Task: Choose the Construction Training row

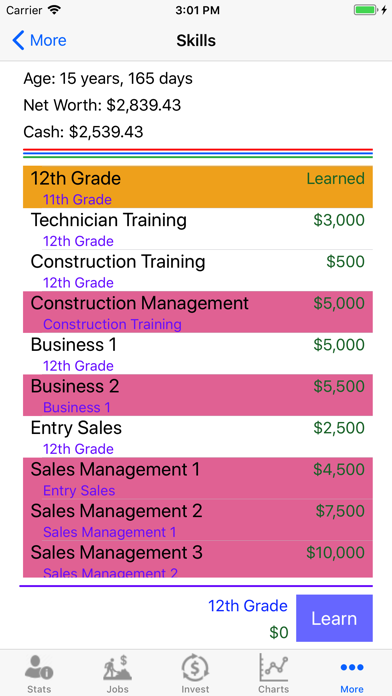Action: pos(198,270)
